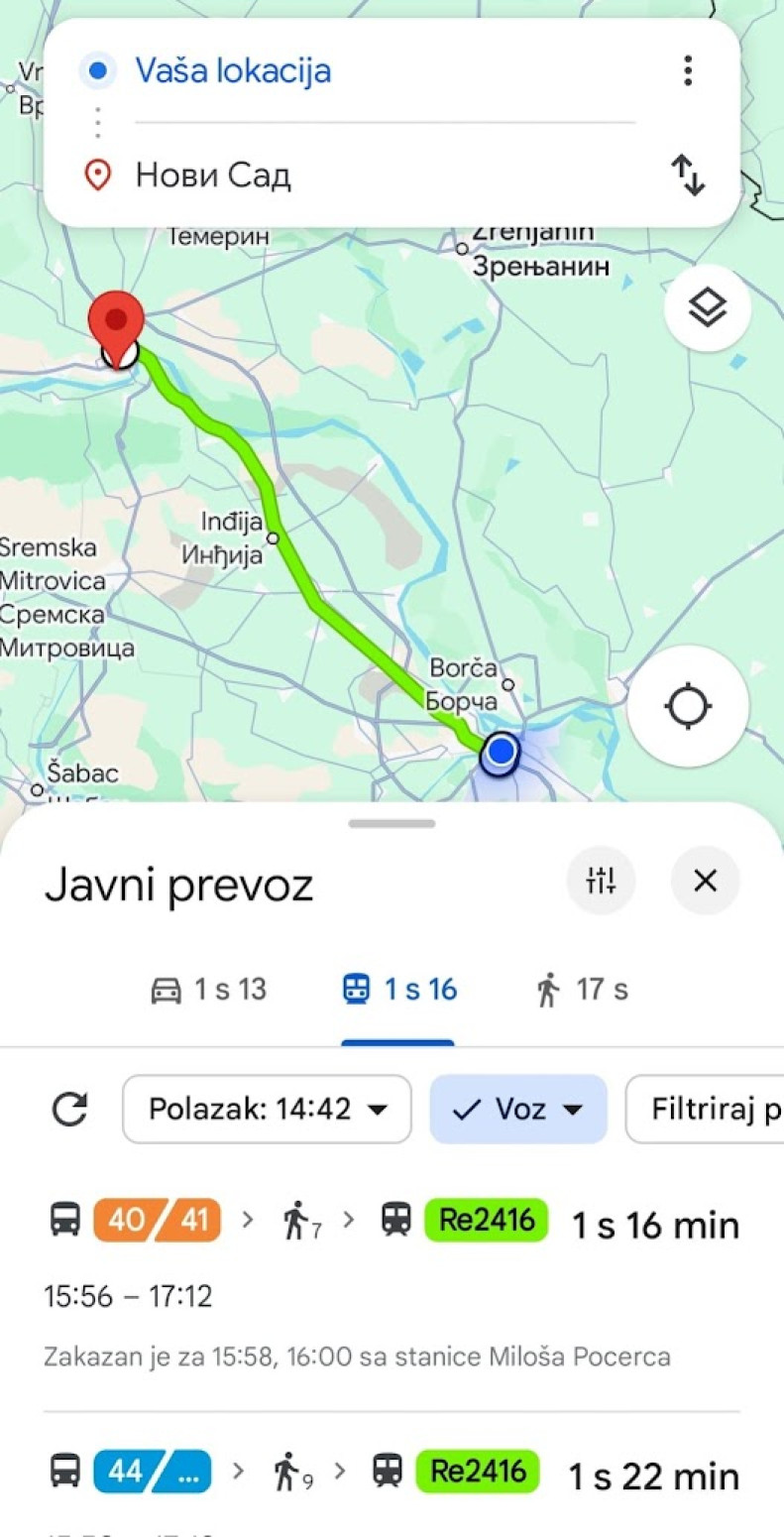Open the three-dot route menu
This screenshot has width=784, height=1537.
tap(687, 70)
